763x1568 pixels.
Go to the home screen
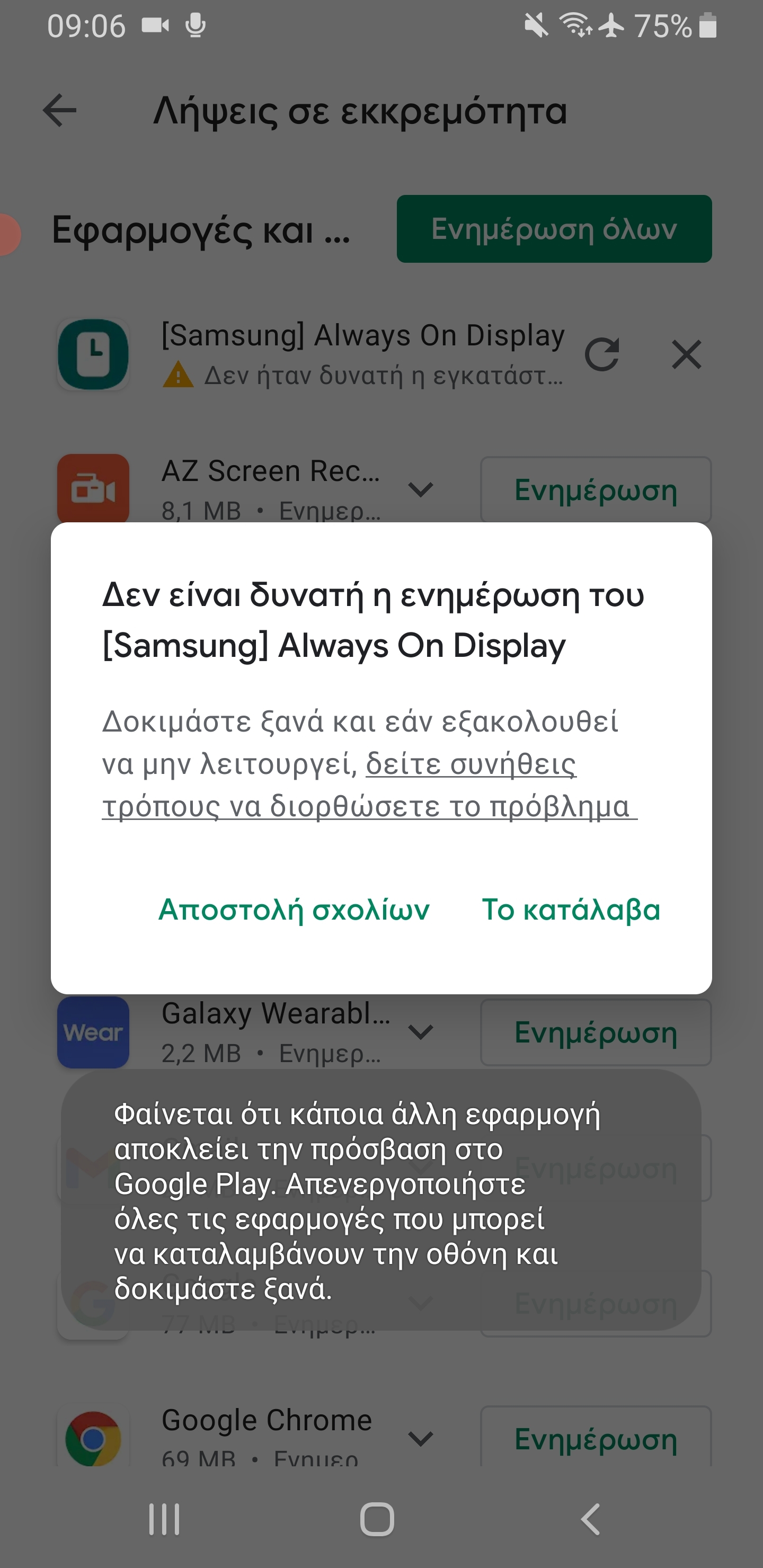click(x=377, y=1519)
